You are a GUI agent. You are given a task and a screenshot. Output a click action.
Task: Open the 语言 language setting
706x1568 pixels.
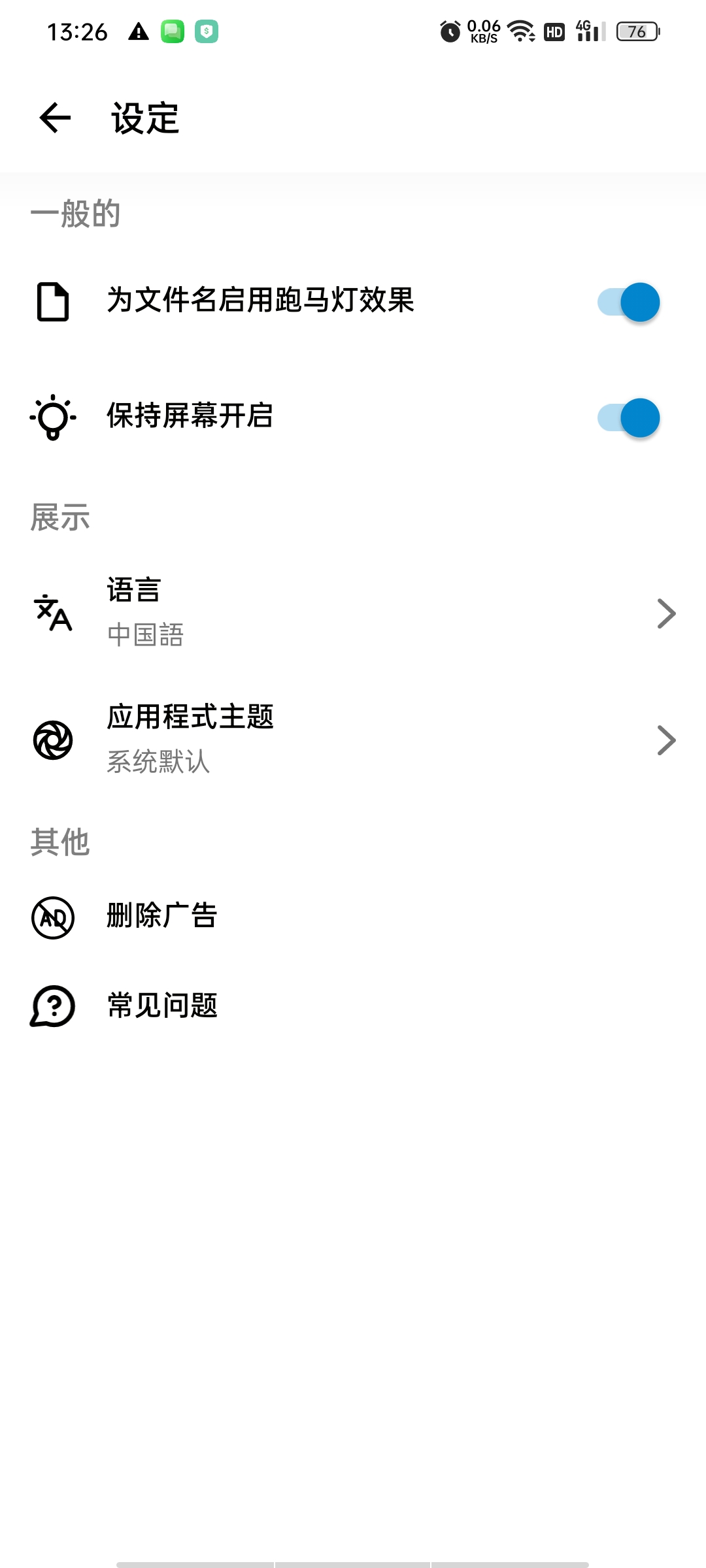click(x=353, y=613)
